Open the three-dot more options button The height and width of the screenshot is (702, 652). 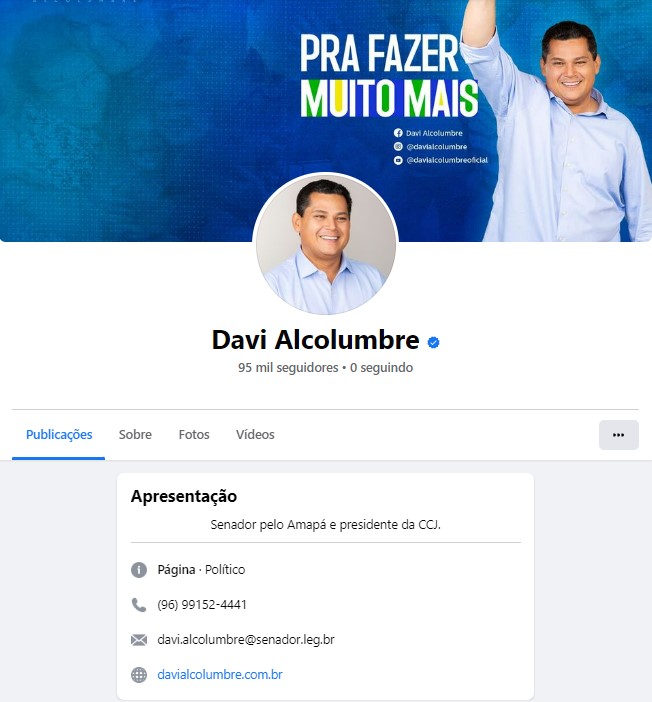coord(618,435)
